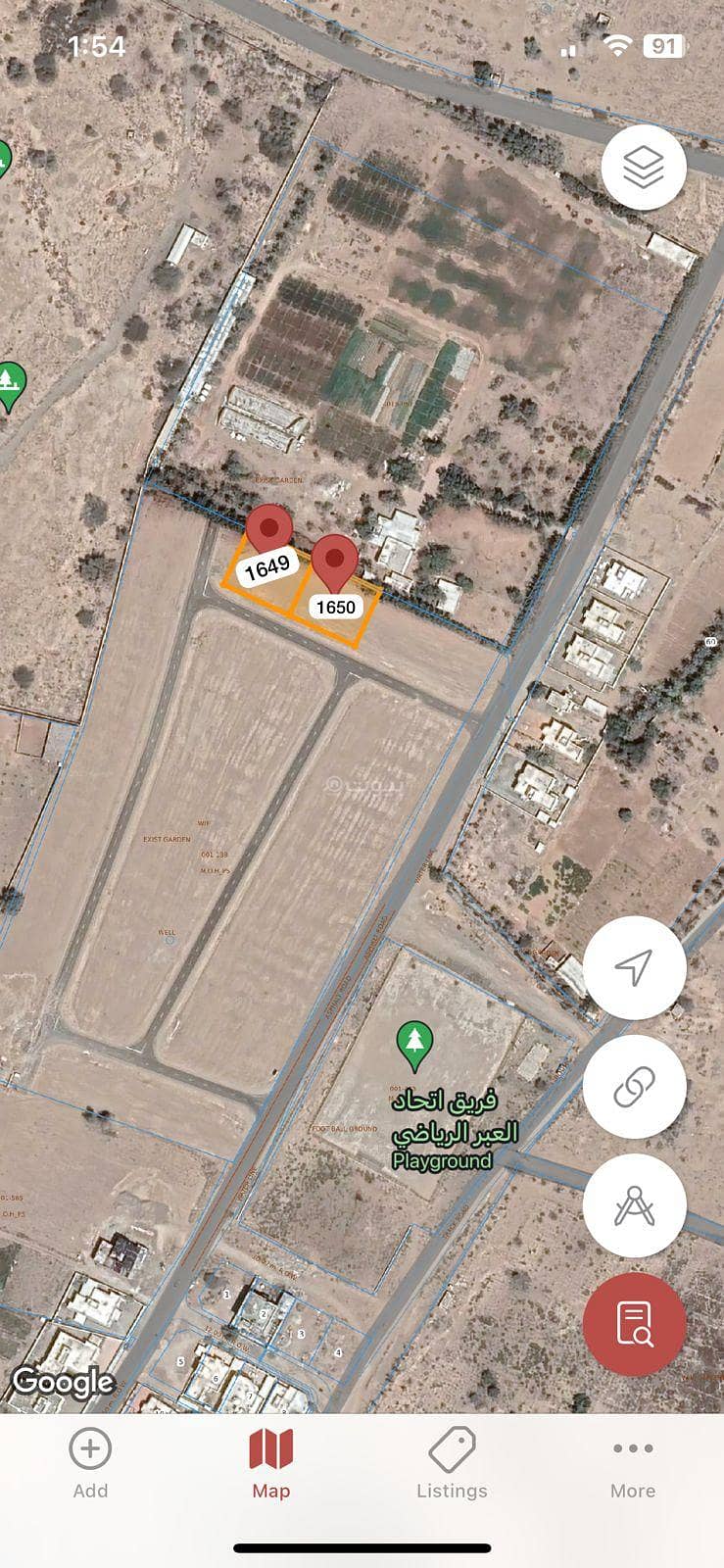Open the red document search button
The height and width of the screenshot is (1568, 724).
(x=634, y=1324)
